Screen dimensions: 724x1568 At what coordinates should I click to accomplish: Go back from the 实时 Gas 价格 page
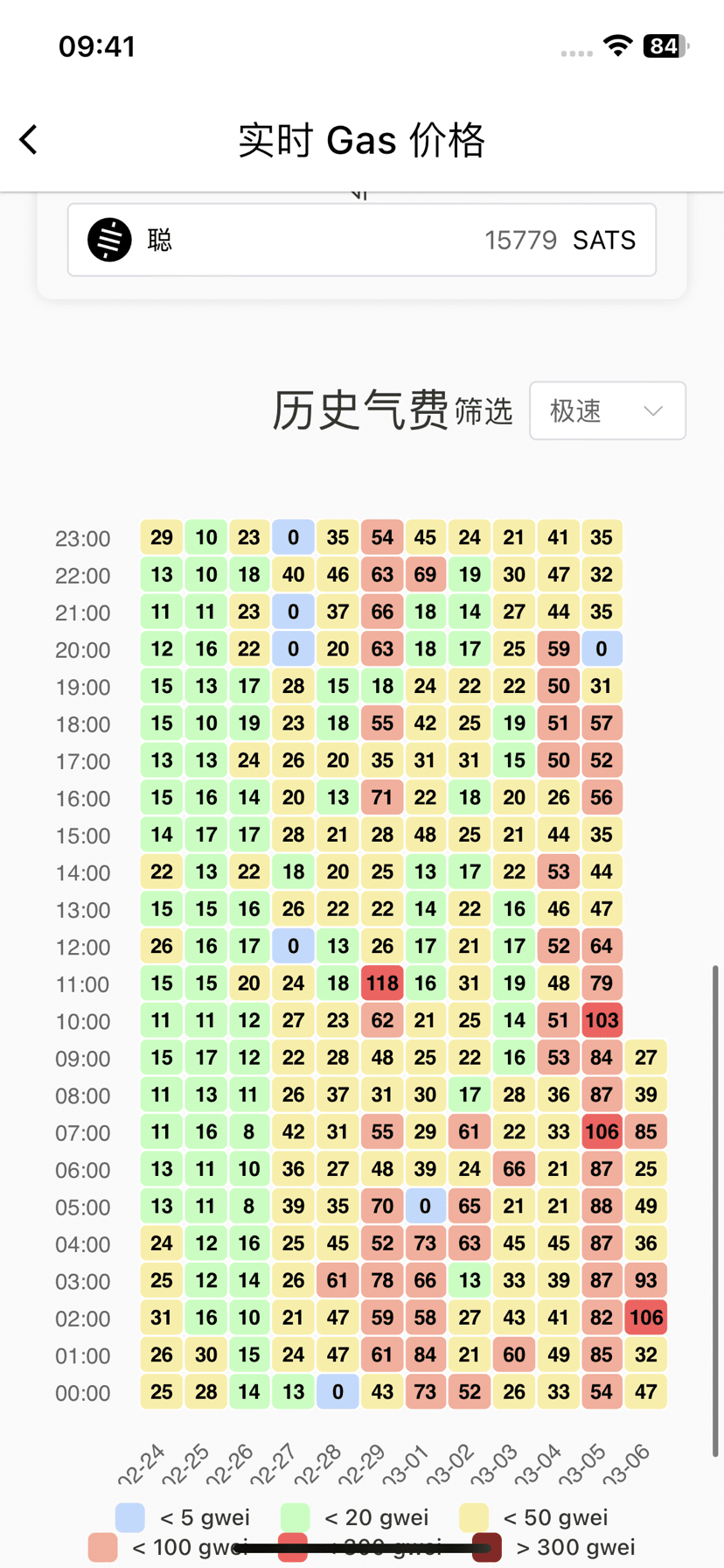click(29, 140)
